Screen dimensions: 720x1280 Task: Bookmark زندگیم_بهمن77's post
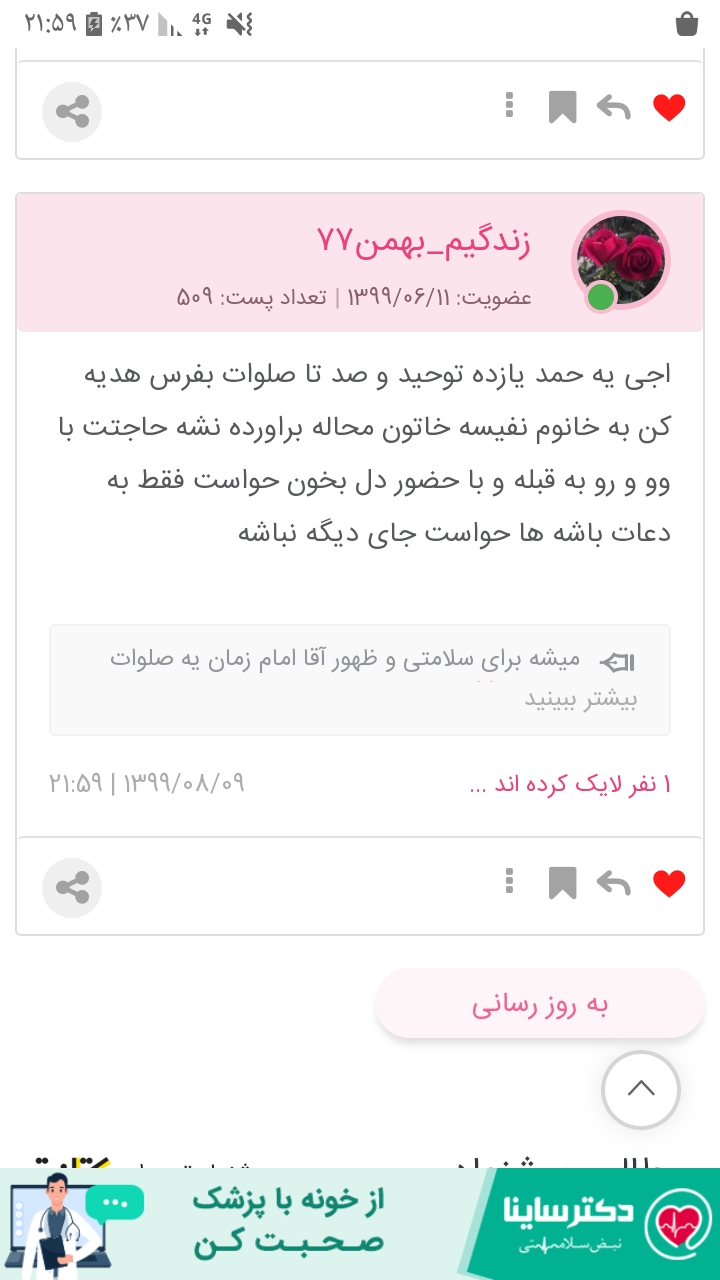562,884
